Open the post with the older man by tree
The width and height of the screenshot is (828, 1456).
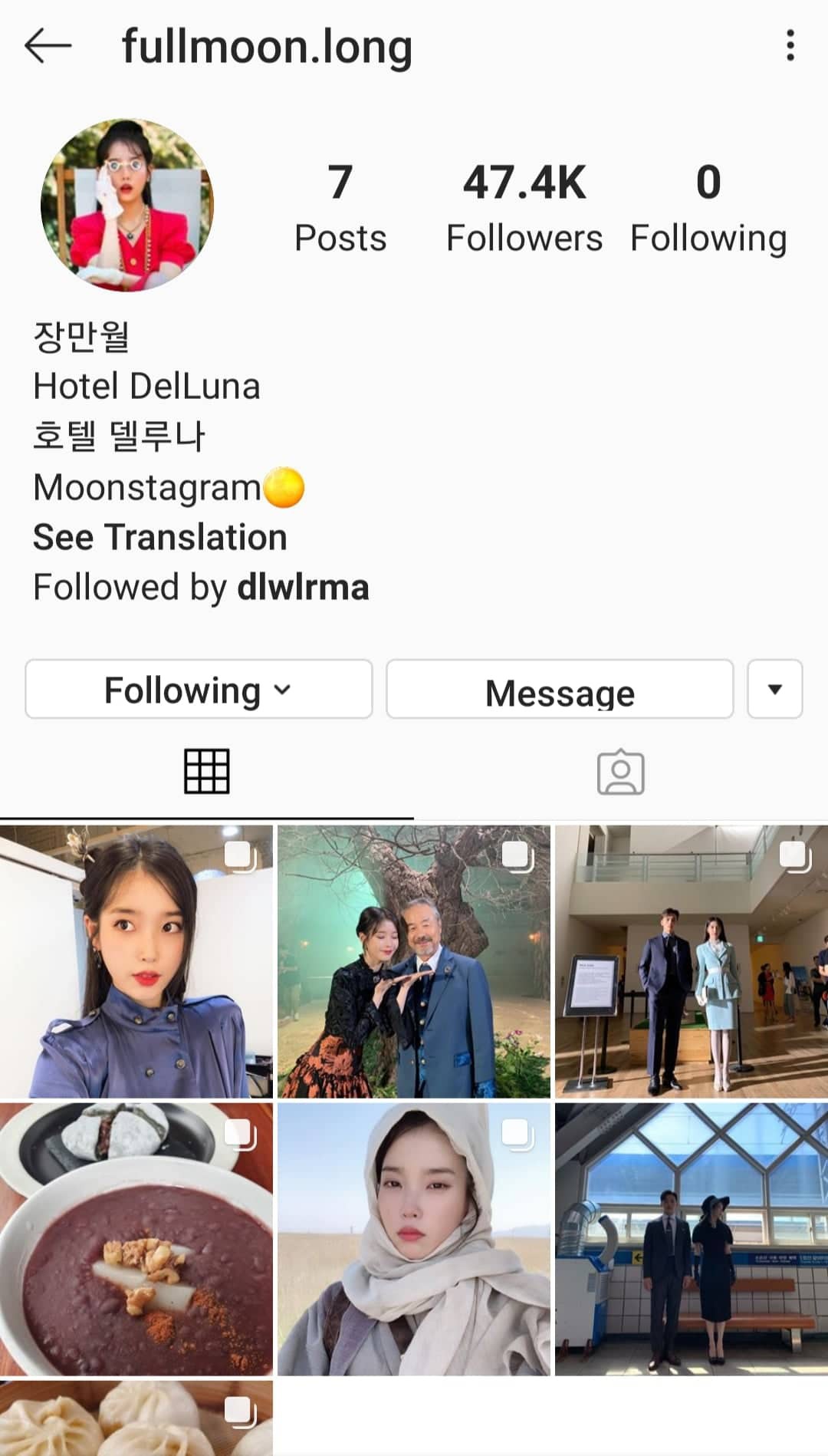414,961
